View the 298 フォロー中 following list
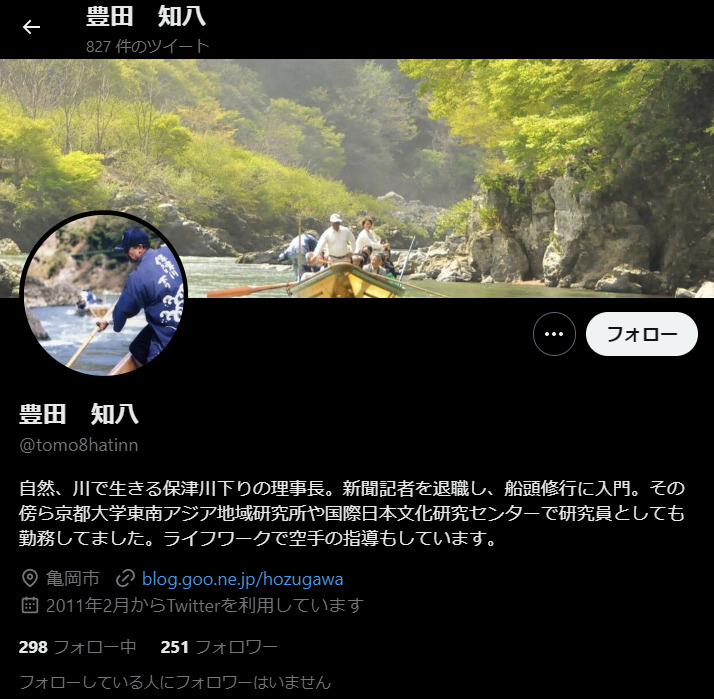Viewport: 714px width, 699px height. pos(77,646)
